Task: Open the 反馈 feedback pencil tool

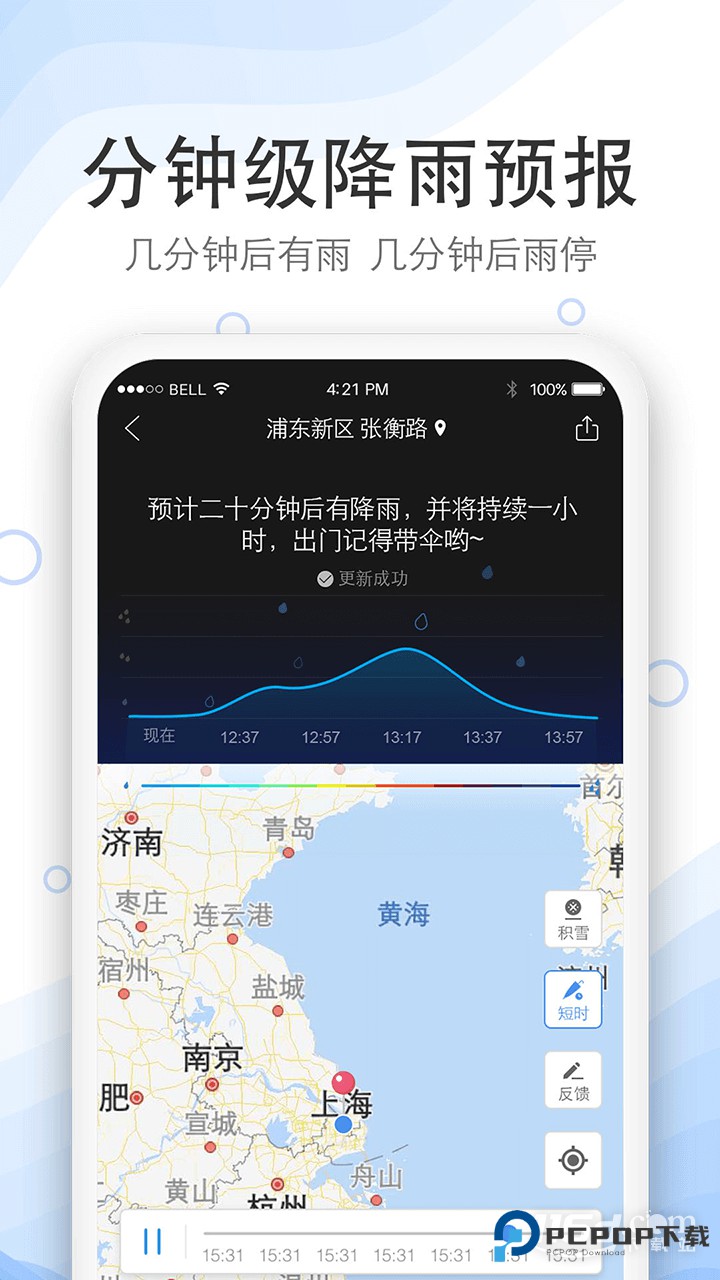Action: pos(572,1078)
